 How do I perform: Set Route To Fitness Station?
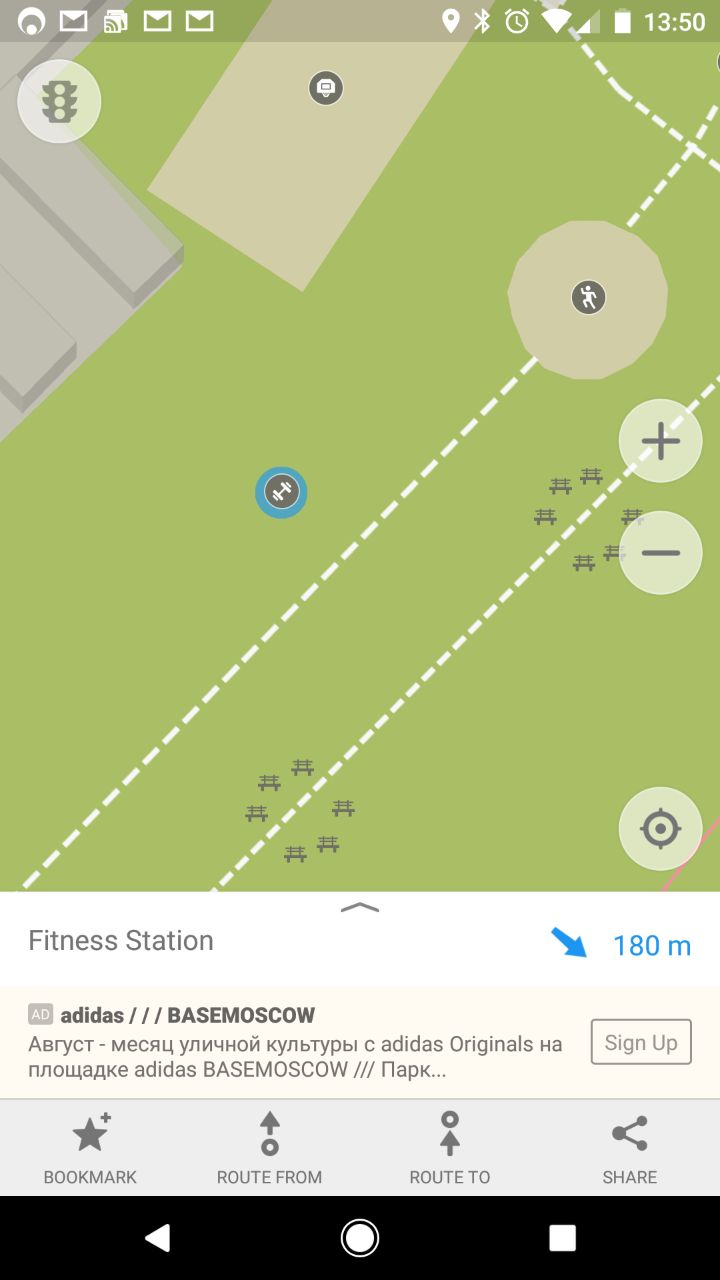[x=450, y=1148]
